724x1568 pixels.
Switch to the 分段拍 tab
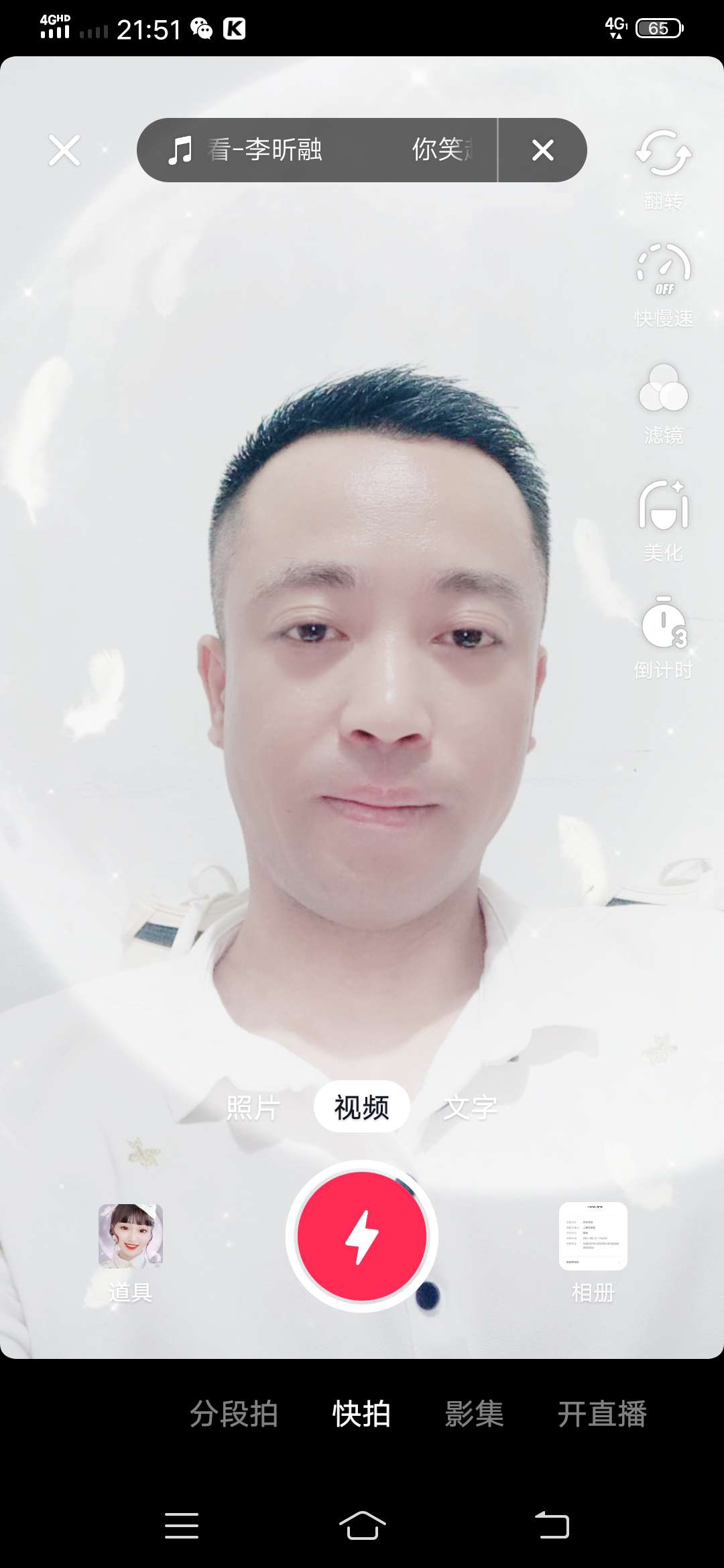click(234, 1414)
